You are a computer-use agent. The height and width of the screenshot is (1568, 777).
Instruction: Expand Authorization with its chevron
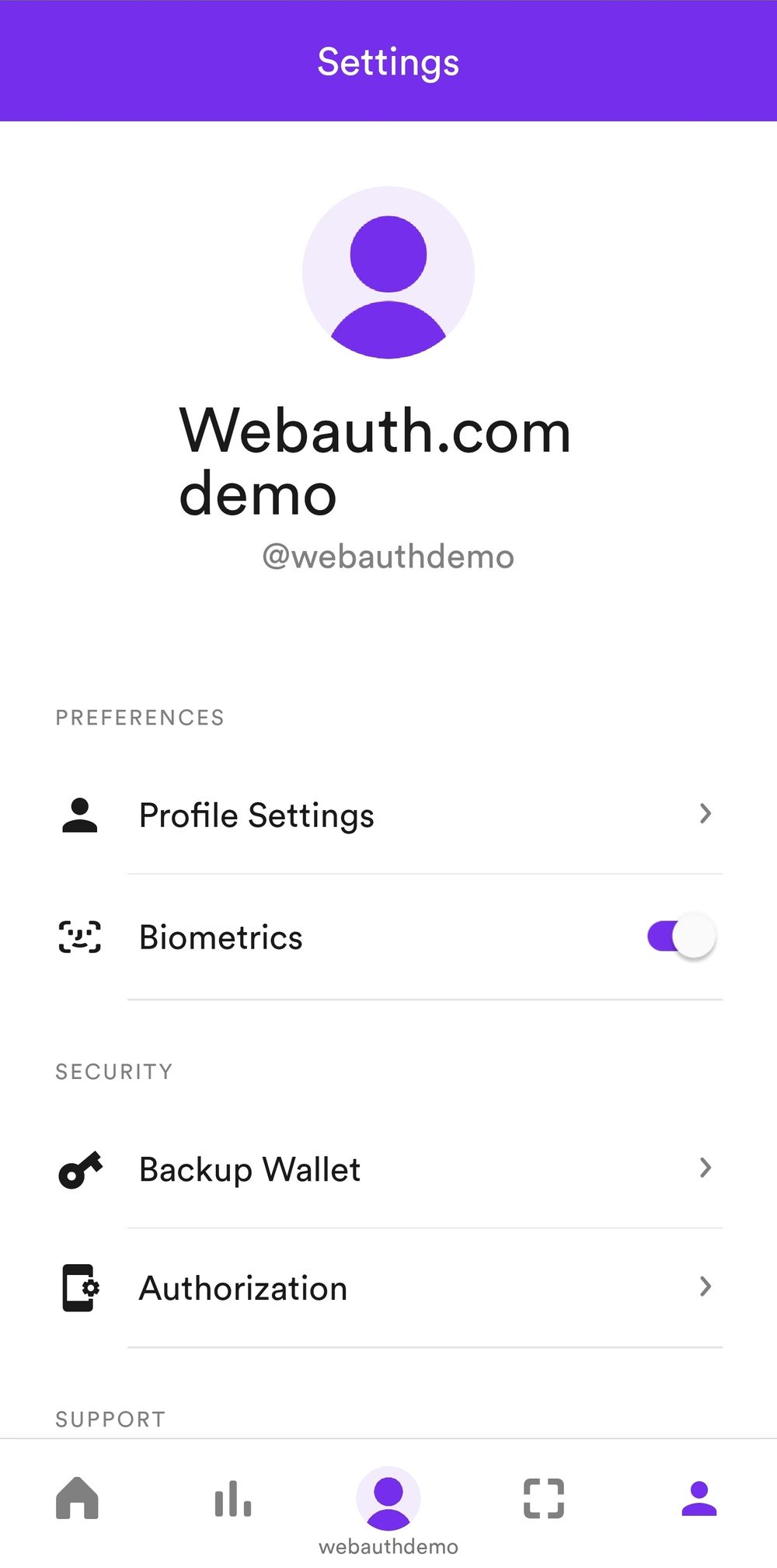click(x=705, y=1287)
